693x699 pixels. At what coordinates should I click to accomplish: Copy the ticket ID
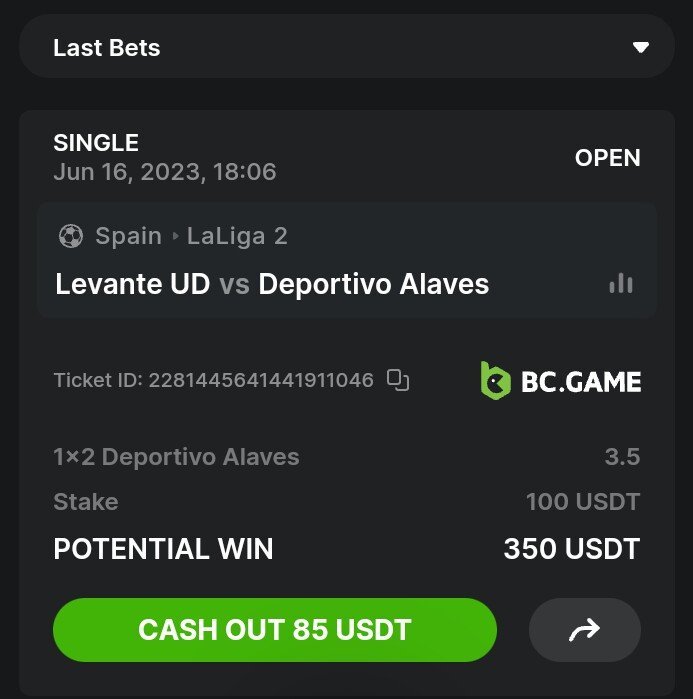click(x=398, y=380)
